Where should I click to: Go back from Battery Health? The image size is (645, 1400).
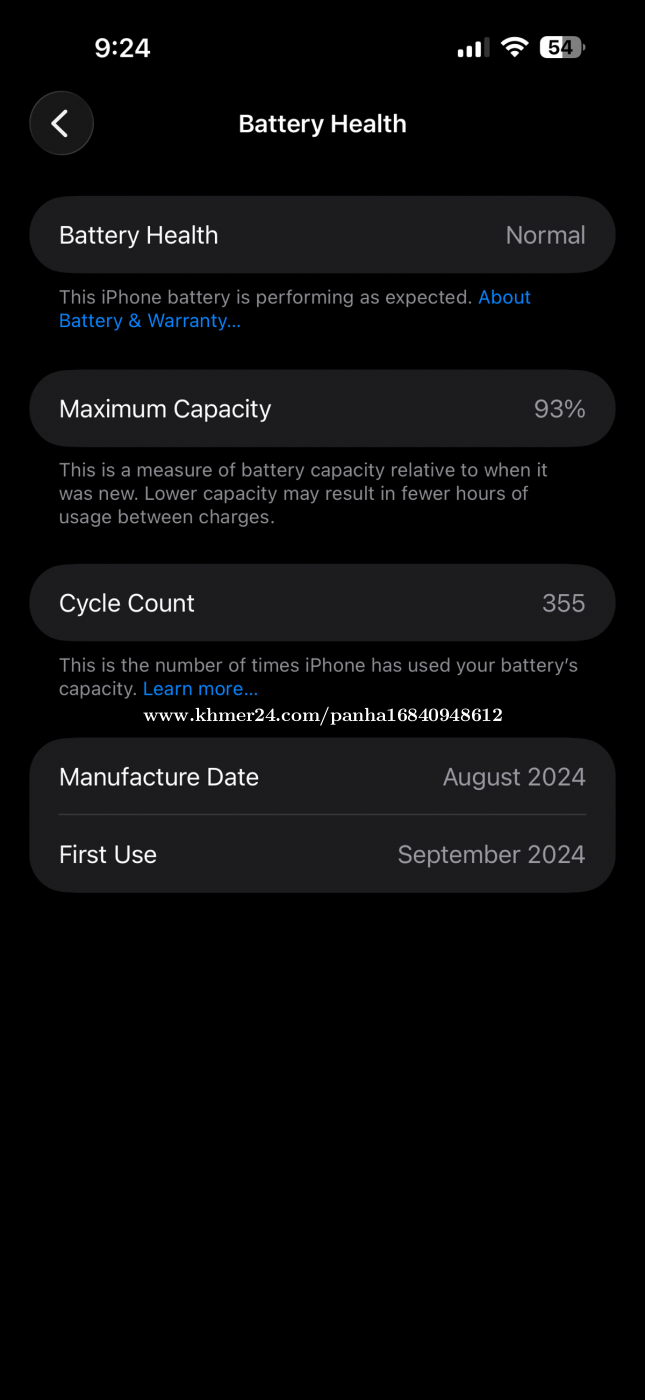click(x=61, y=124)
